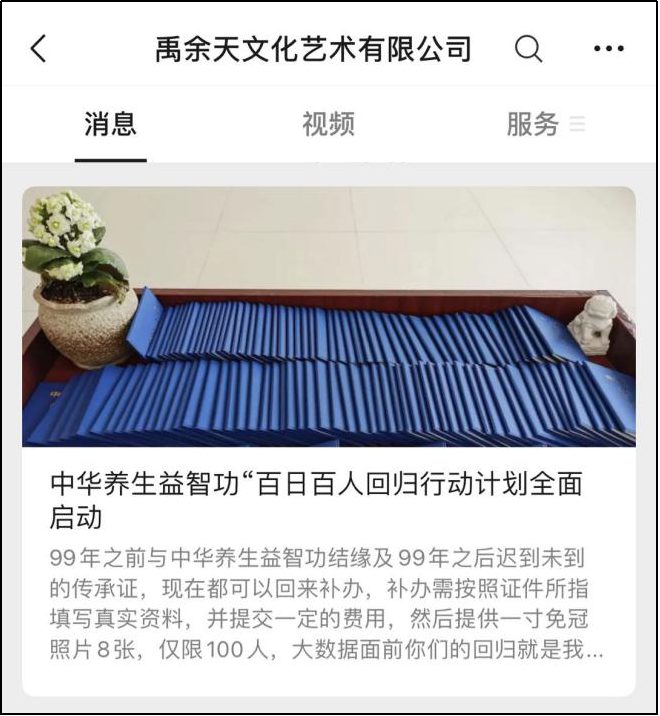660x716 pixels.
Task: Open the 服务 tab menu
Action: (x=543, y=125)
